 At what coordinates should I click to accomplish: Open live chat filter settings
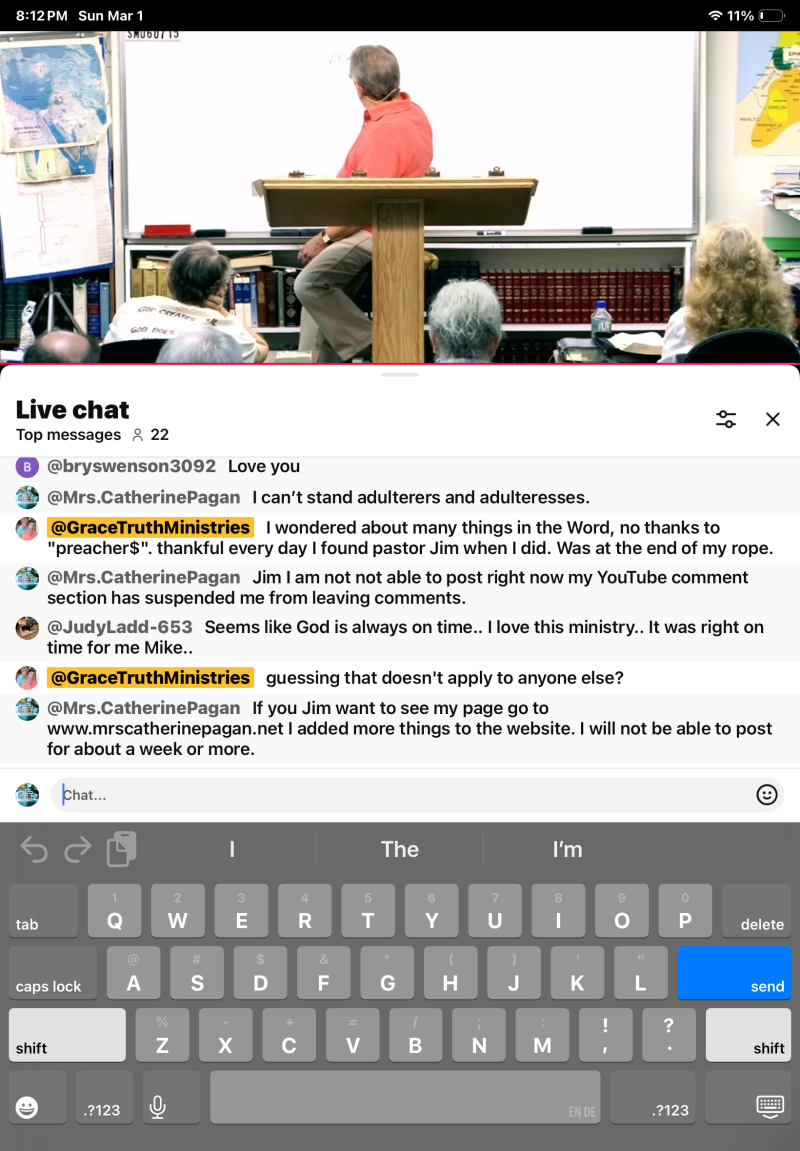[x=726, y=419]
